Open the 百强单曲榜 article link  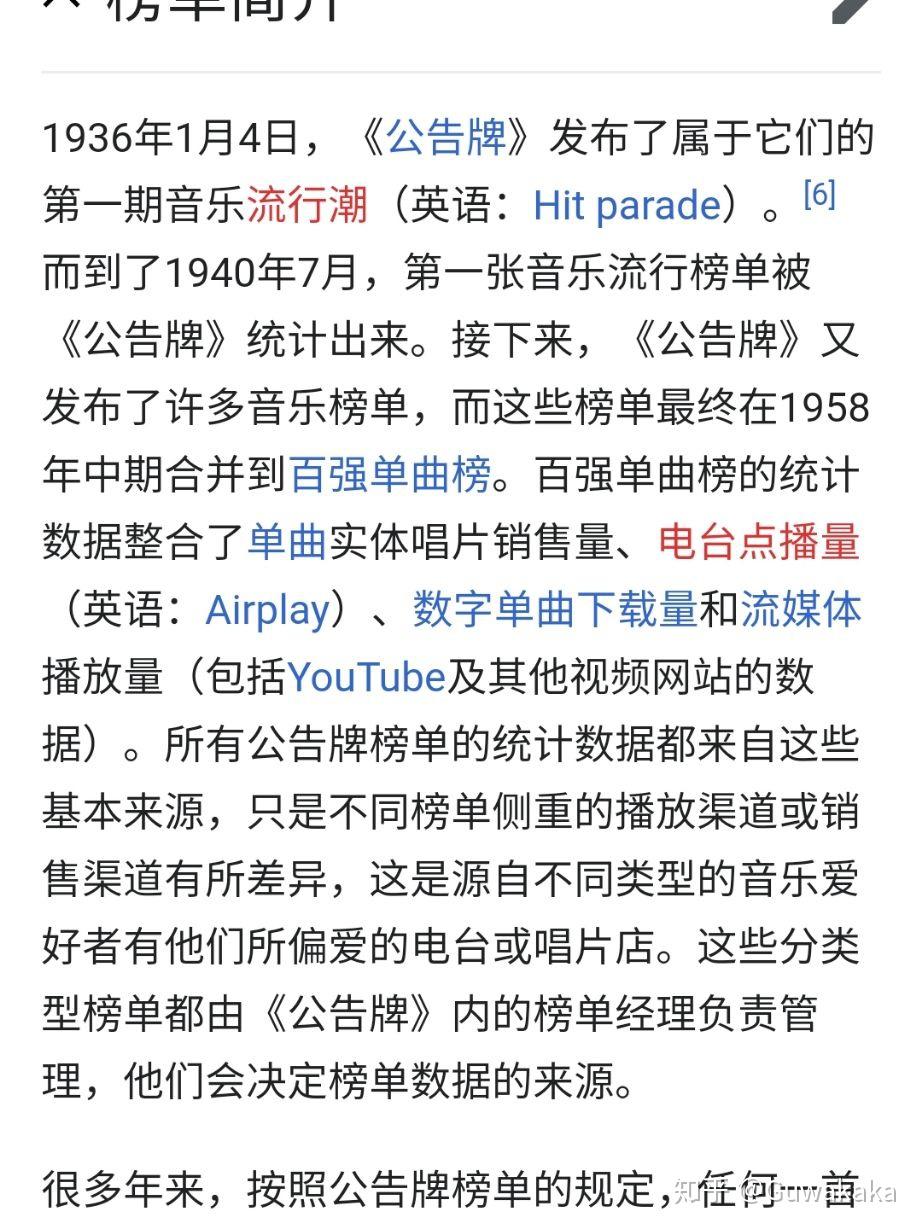390,475
